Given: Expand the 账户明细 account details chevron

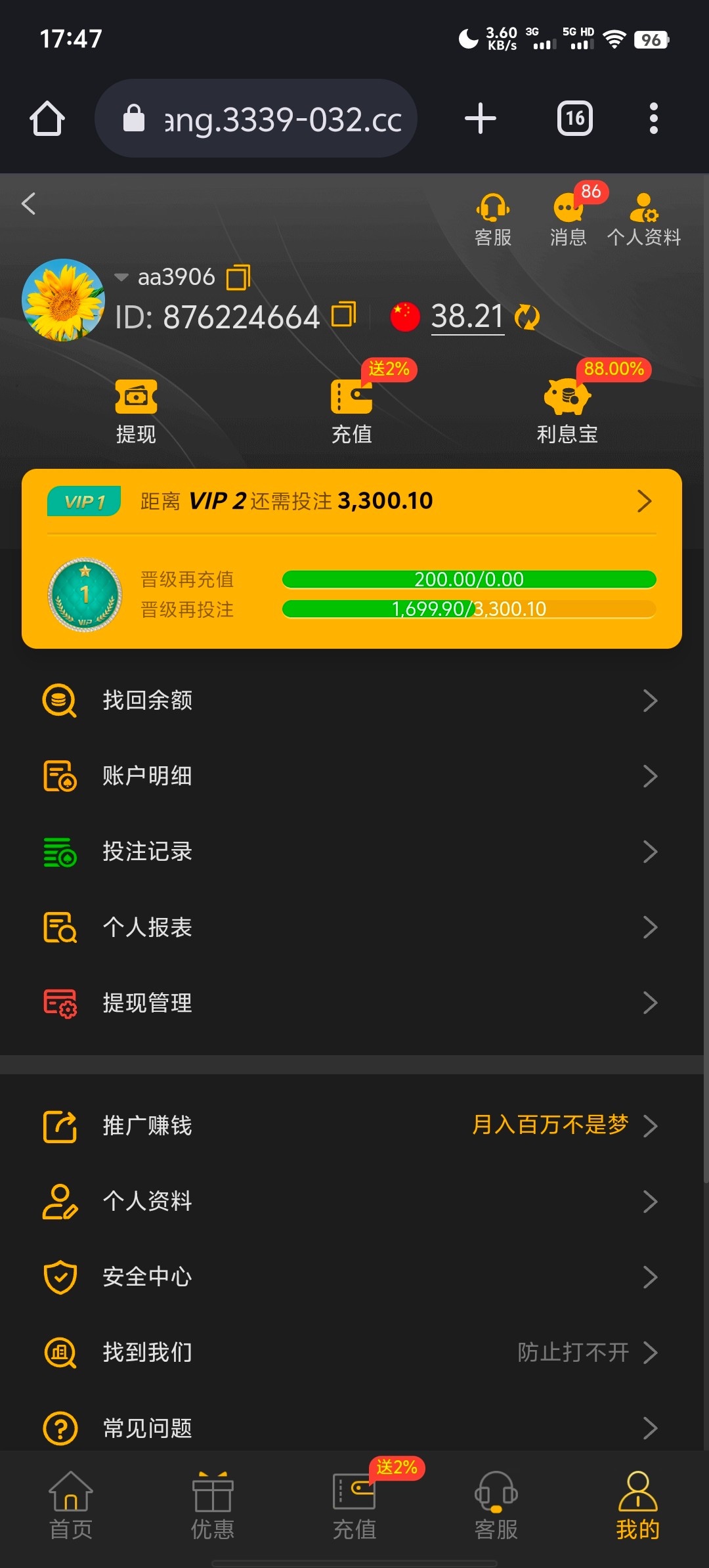Looking at the screenshot, I should click(x=650, y=776).
